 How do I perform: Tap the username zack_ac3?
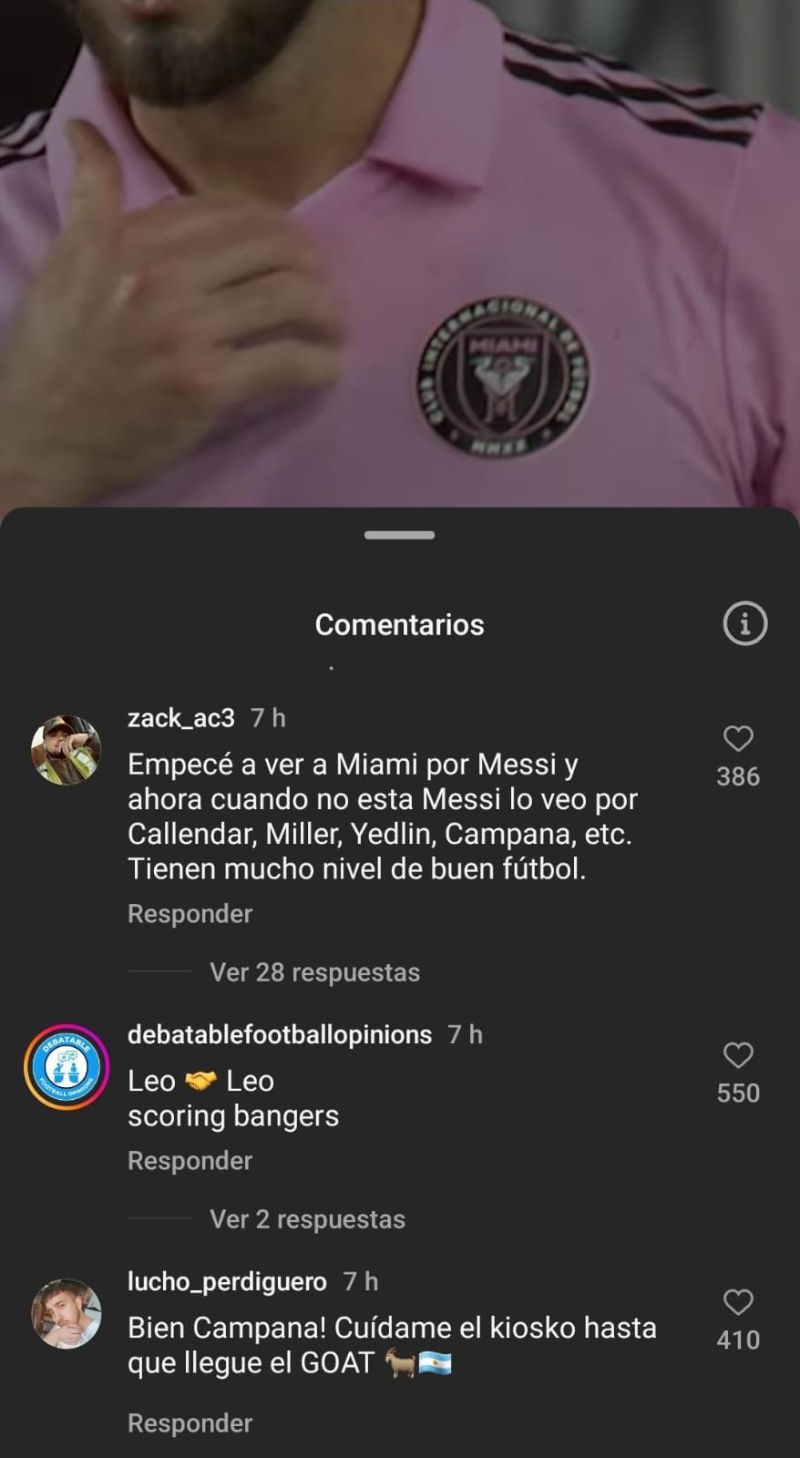[x=181, y=718]
